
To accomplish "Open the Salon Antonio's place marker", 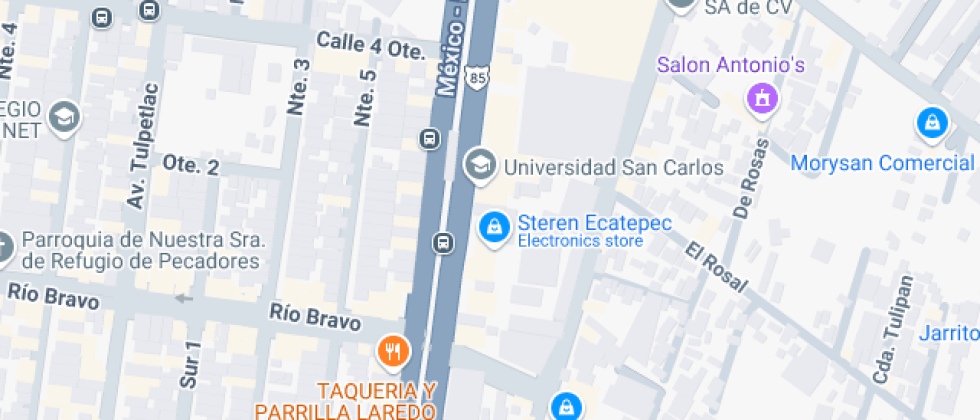I will point(762,99).
